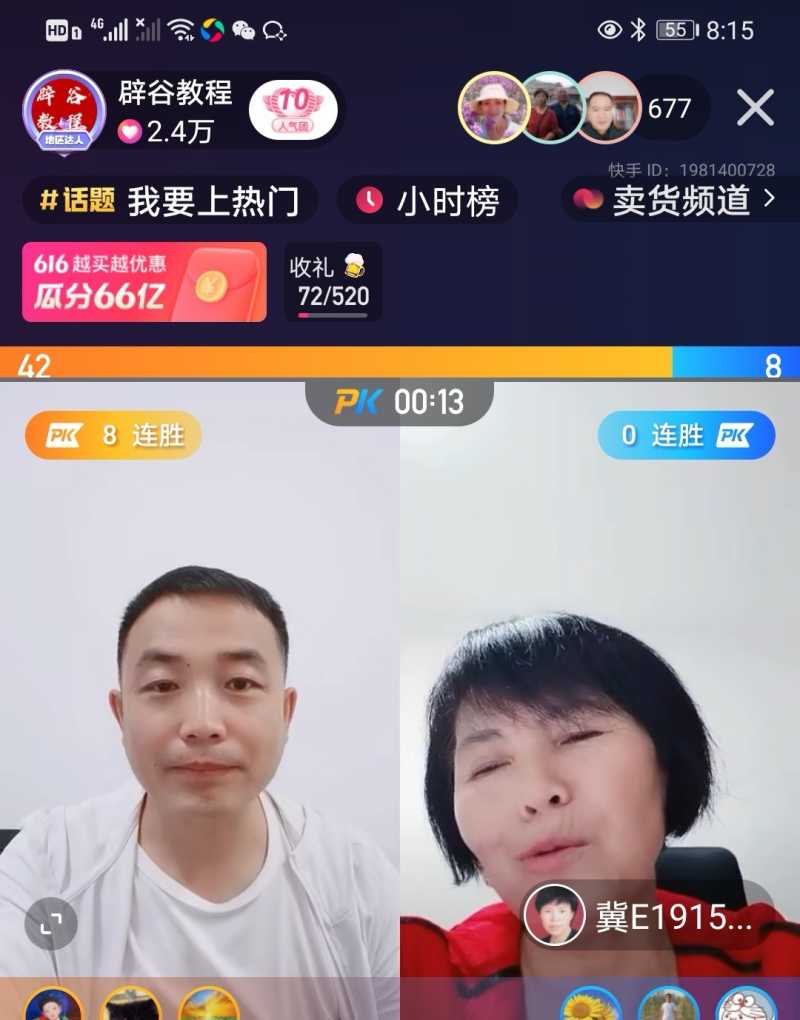The height and width of the screenshot is (1020, 800).
Task: Go to 卖货频道 shopping channel
Action: [x=676, y=201]
